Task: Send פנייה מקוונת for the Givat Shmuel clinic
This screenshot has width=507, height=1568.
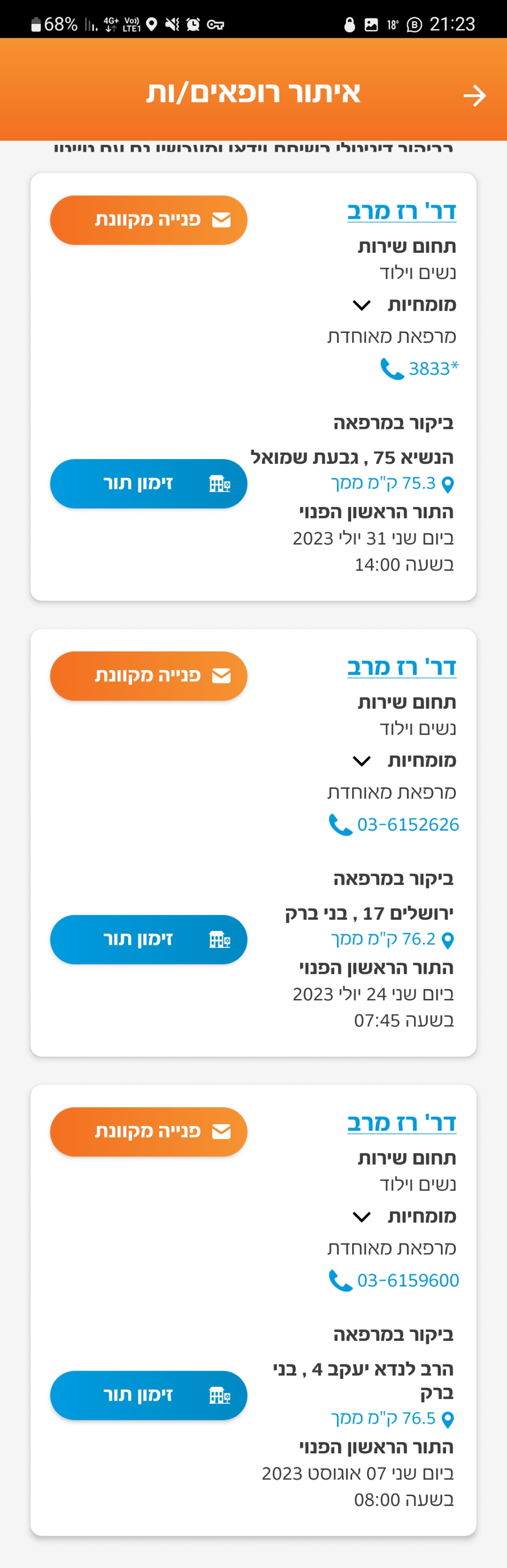Action: [x=149, y=220]
